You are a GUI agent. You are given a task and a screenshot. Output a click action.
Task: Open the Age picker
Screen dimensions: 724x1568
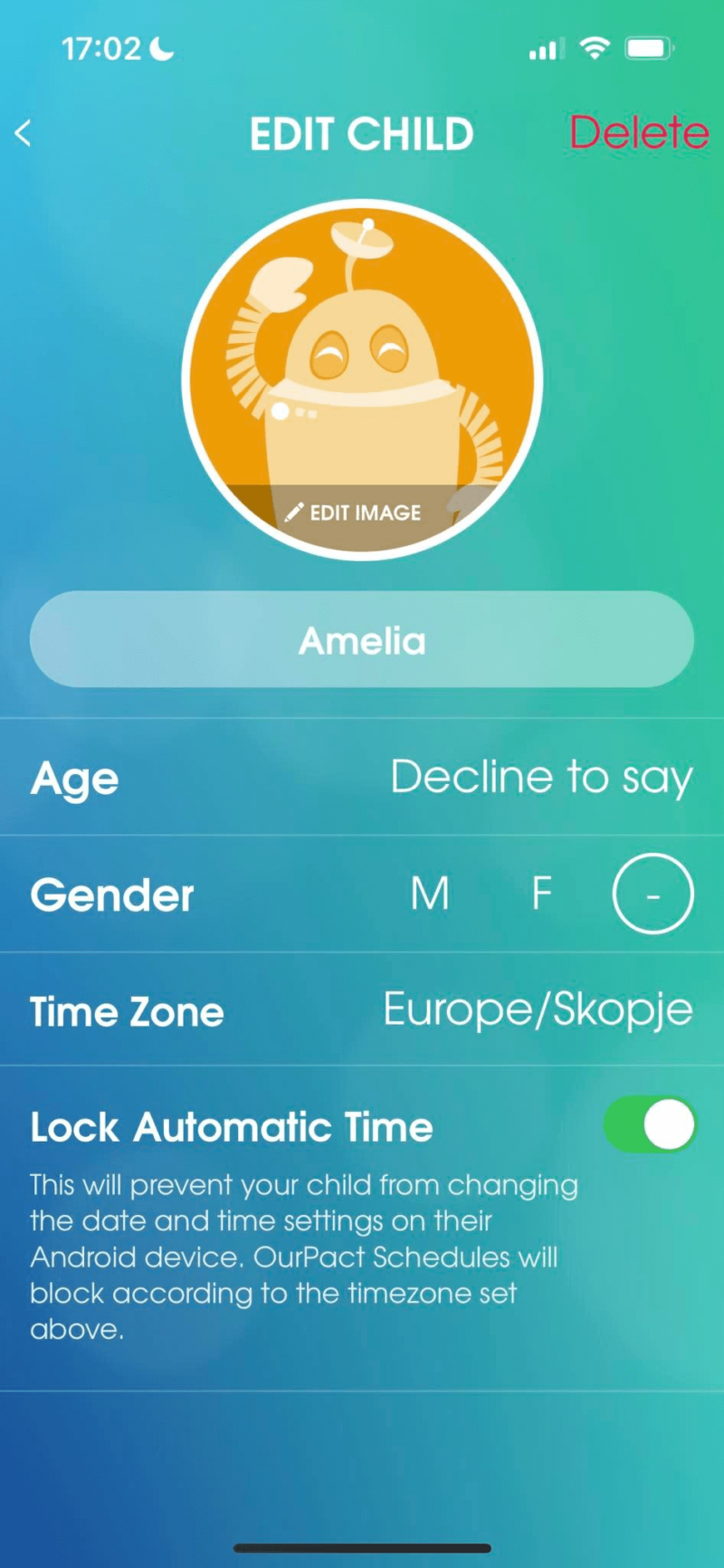541,777
